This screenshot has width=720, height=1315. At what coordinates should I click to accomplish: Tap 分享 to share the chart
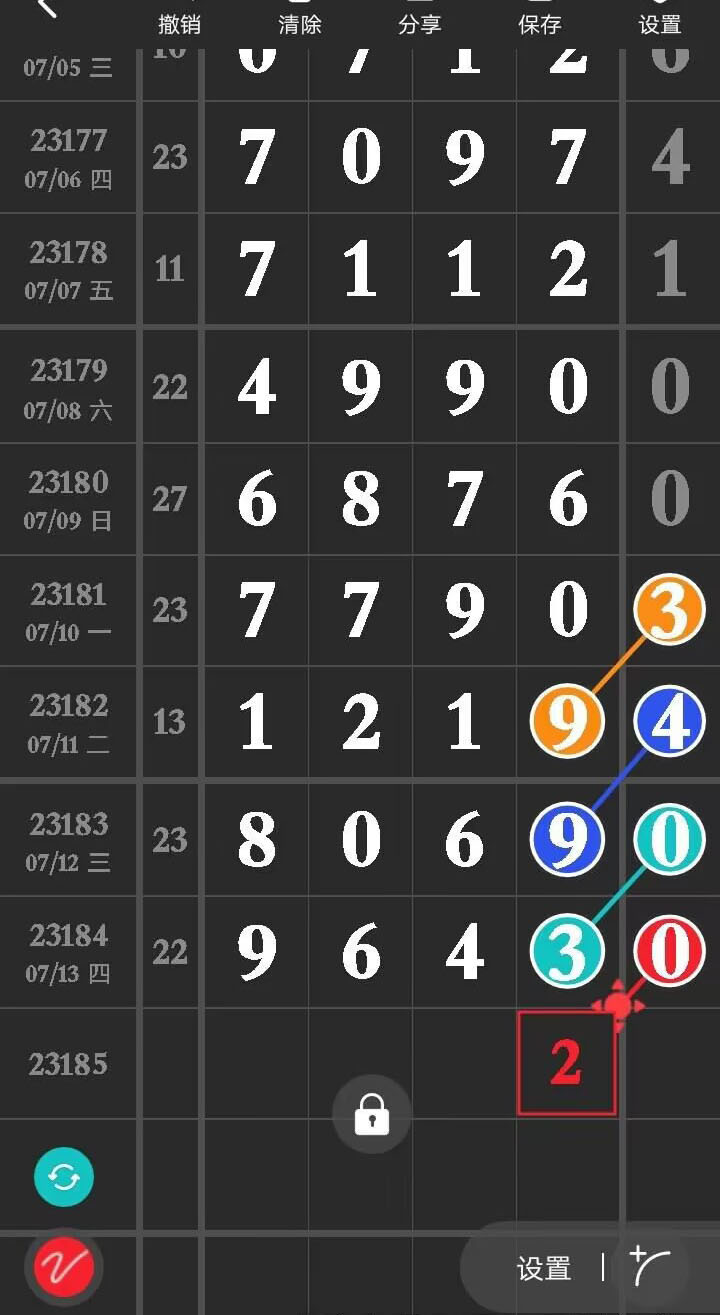point(419,22)
